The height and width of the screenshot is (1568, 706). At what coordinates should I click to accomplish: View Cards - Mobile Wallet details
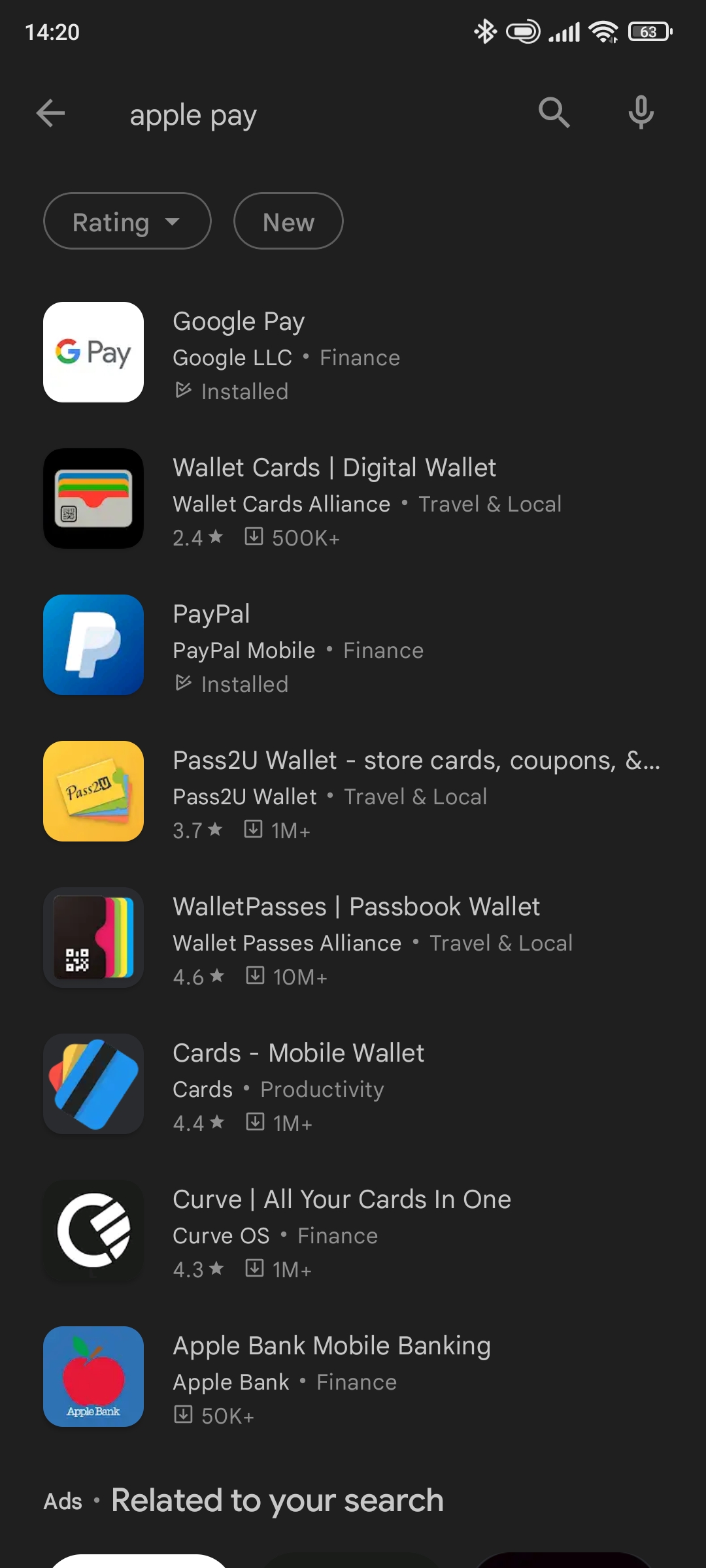click(x=353, y=1085)
